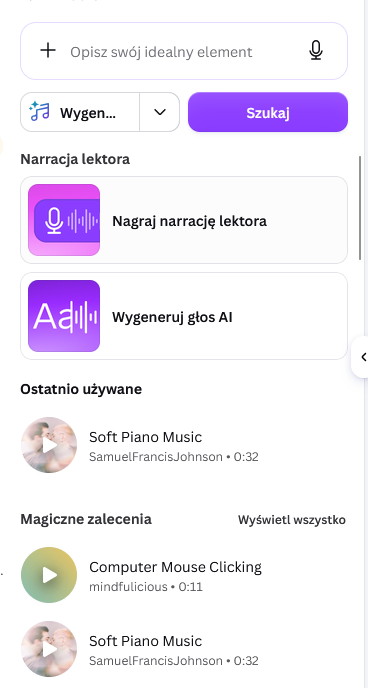Viewport: 368px width, 688px height.
Task: Select the 'Wygen...' music generation button
Action: click(x=80, y=112)
